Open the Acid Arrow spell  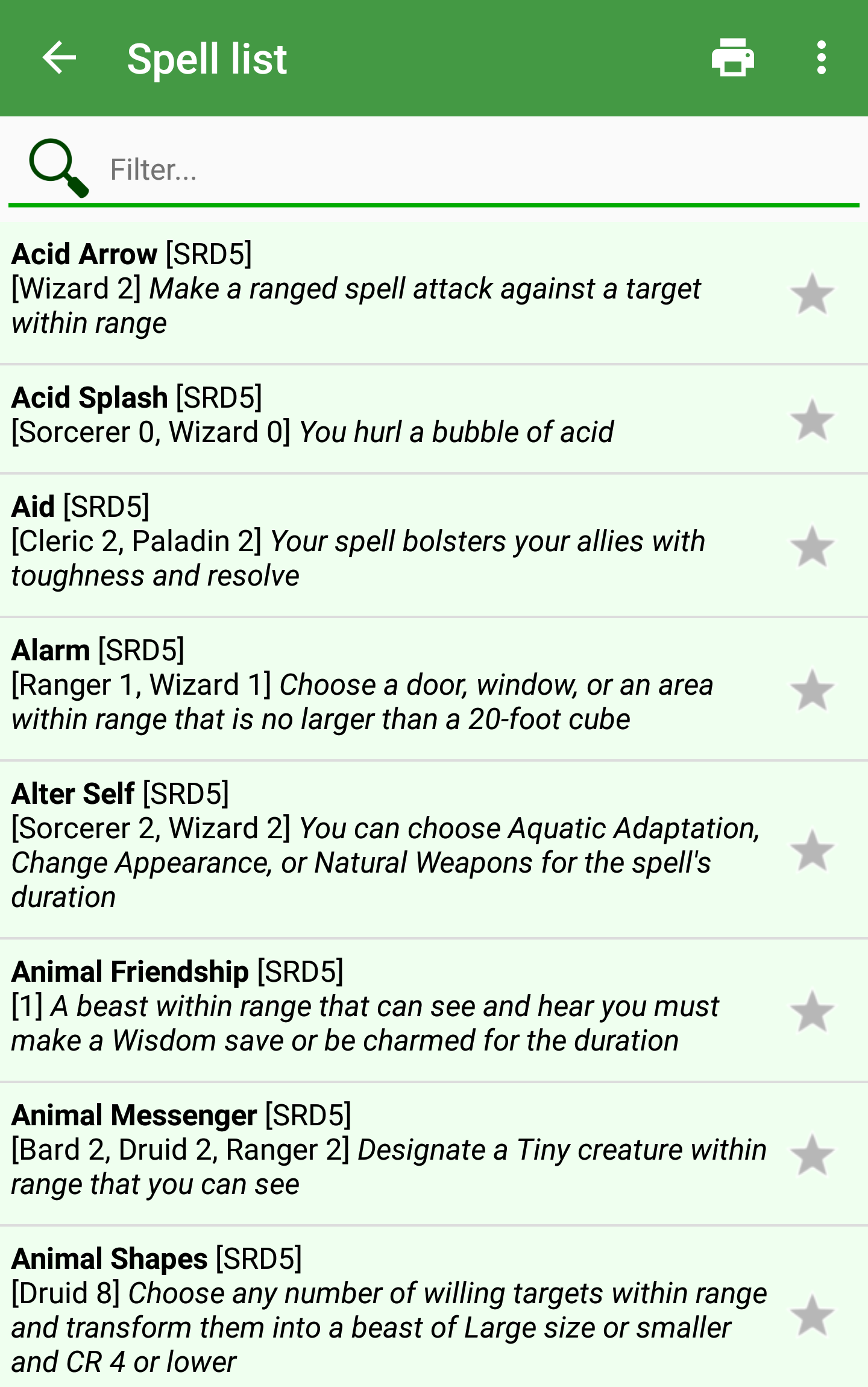coord(362,288)
